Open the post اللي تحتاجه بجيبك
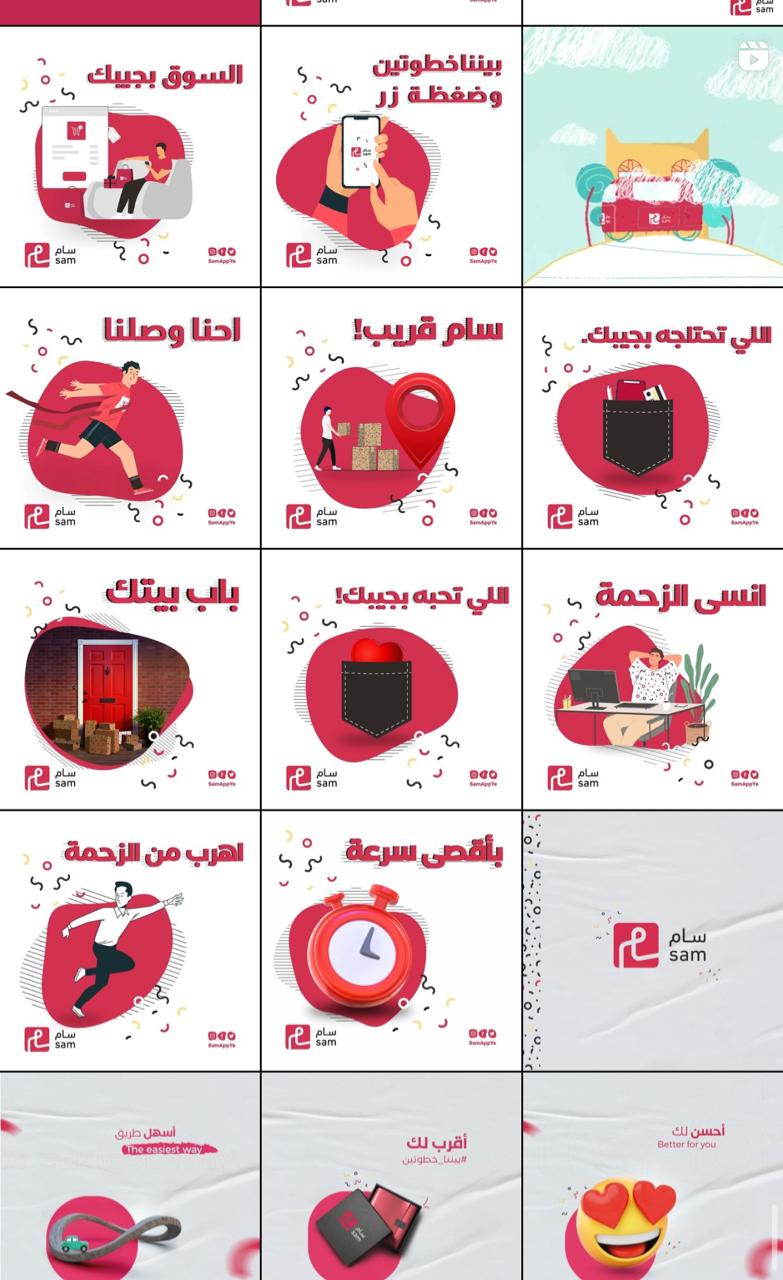783x1280 pixels. pyautogui.click(x=652, y=418)
